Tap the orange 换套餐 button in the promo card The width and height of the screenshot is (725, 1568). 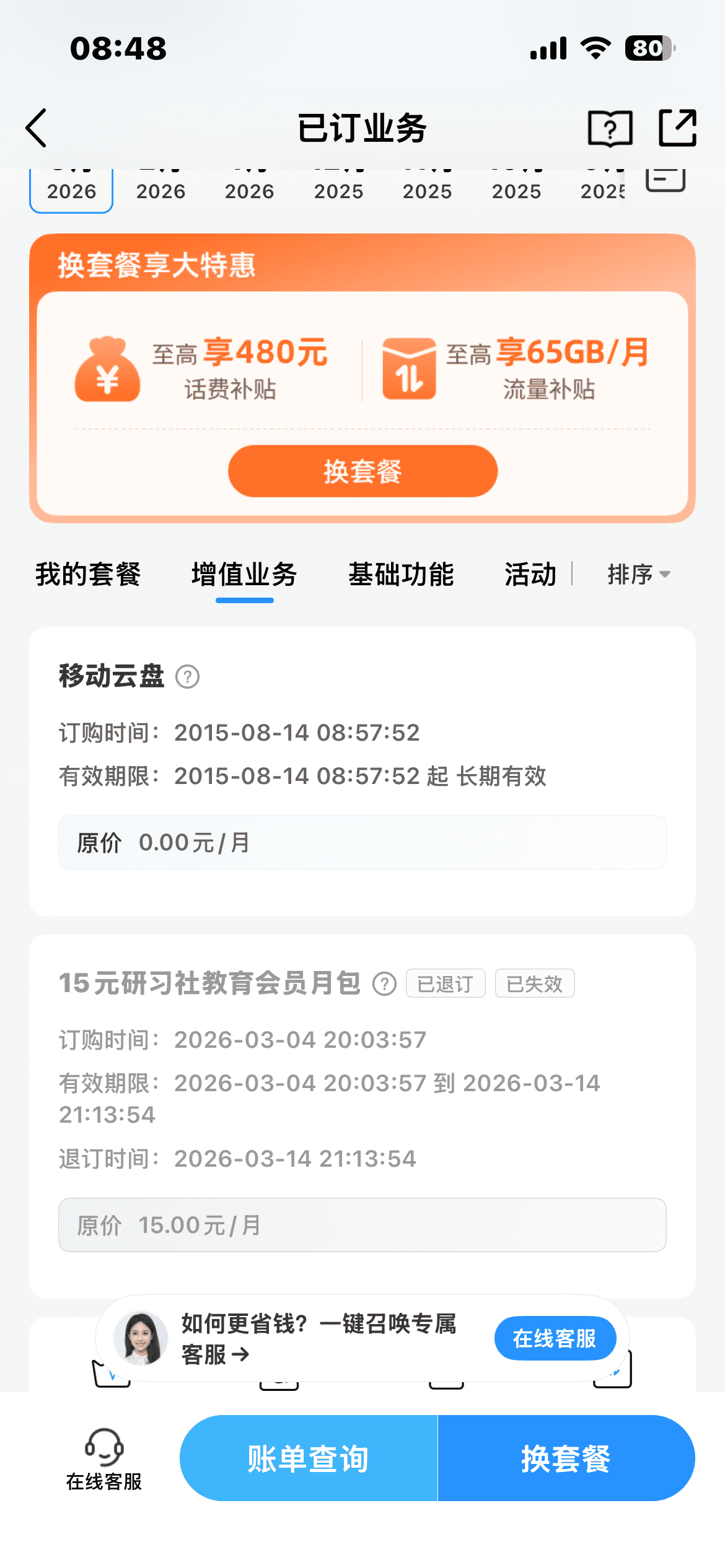362,471
